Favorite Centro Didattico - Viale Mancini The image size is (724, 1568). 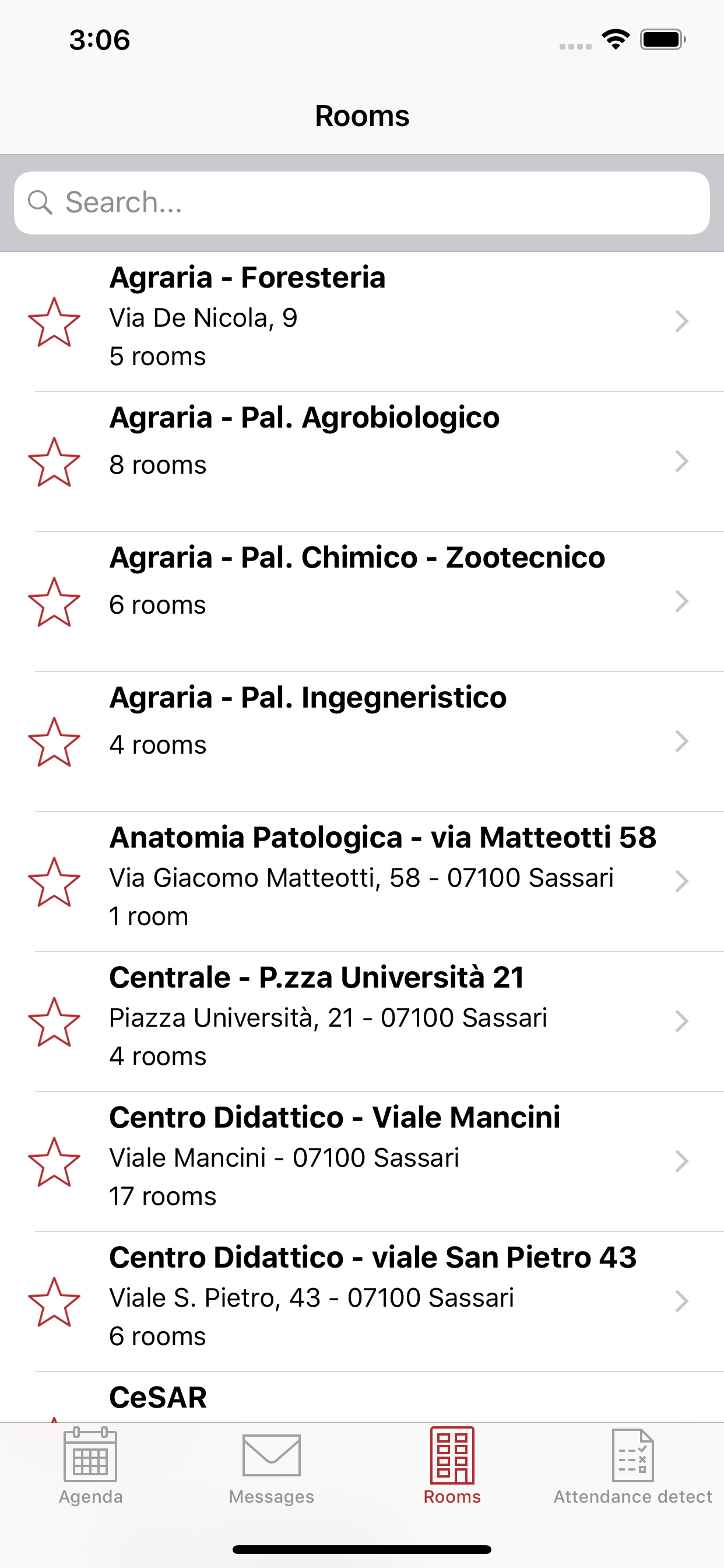coord(54,1162)
